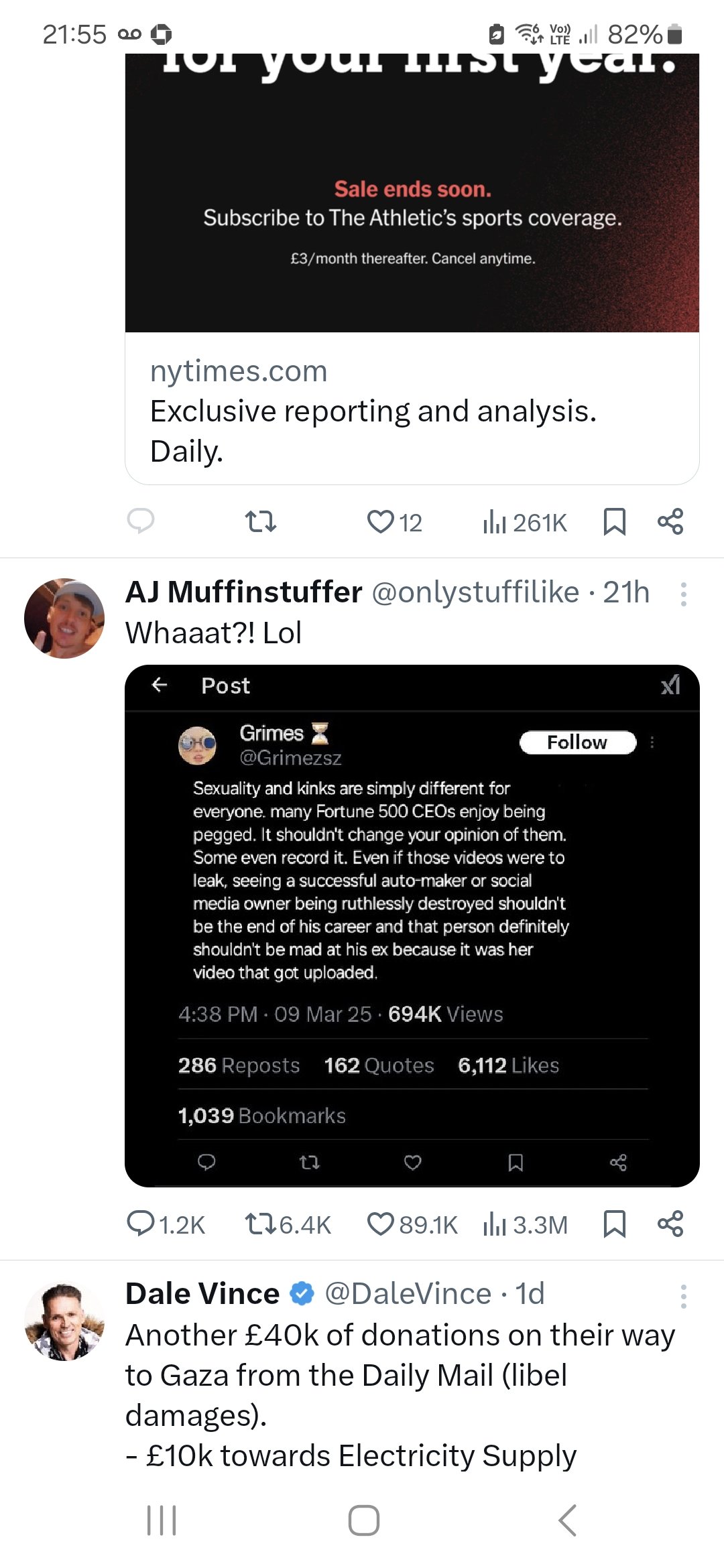Repost the nytimes.com ad post

tap(260, 521)
